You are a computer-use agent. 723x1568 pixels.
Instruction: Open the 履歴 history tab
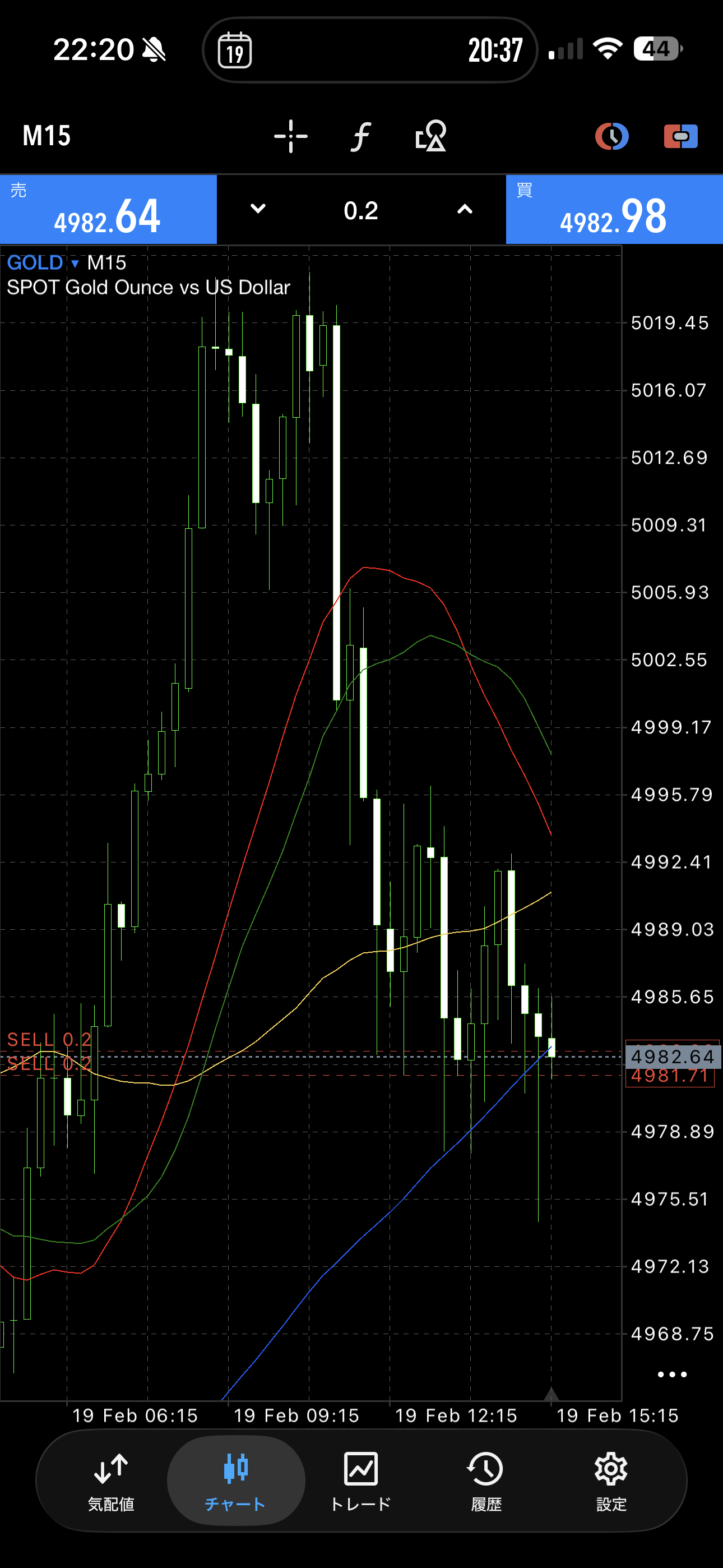tap(486, 1481)
